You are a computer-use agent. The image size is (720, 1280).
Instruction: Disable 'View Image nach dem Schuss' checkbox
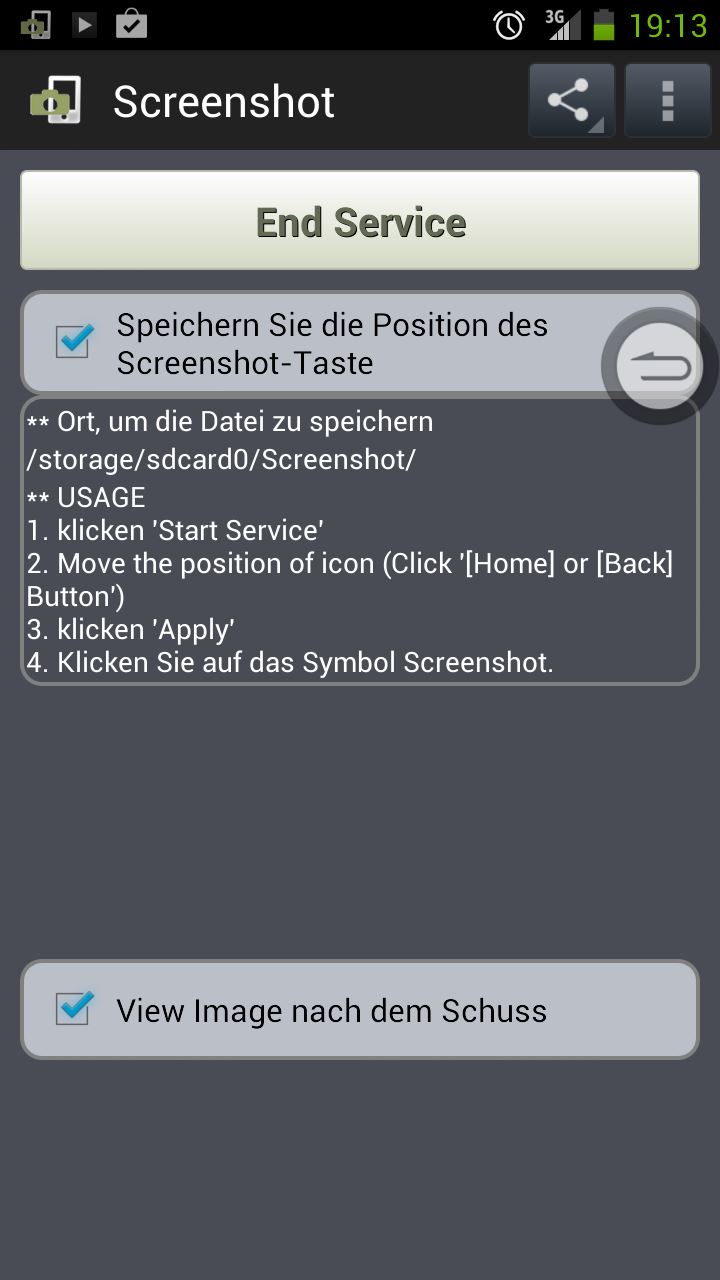pyautogui.click(x=74, y=1009)
